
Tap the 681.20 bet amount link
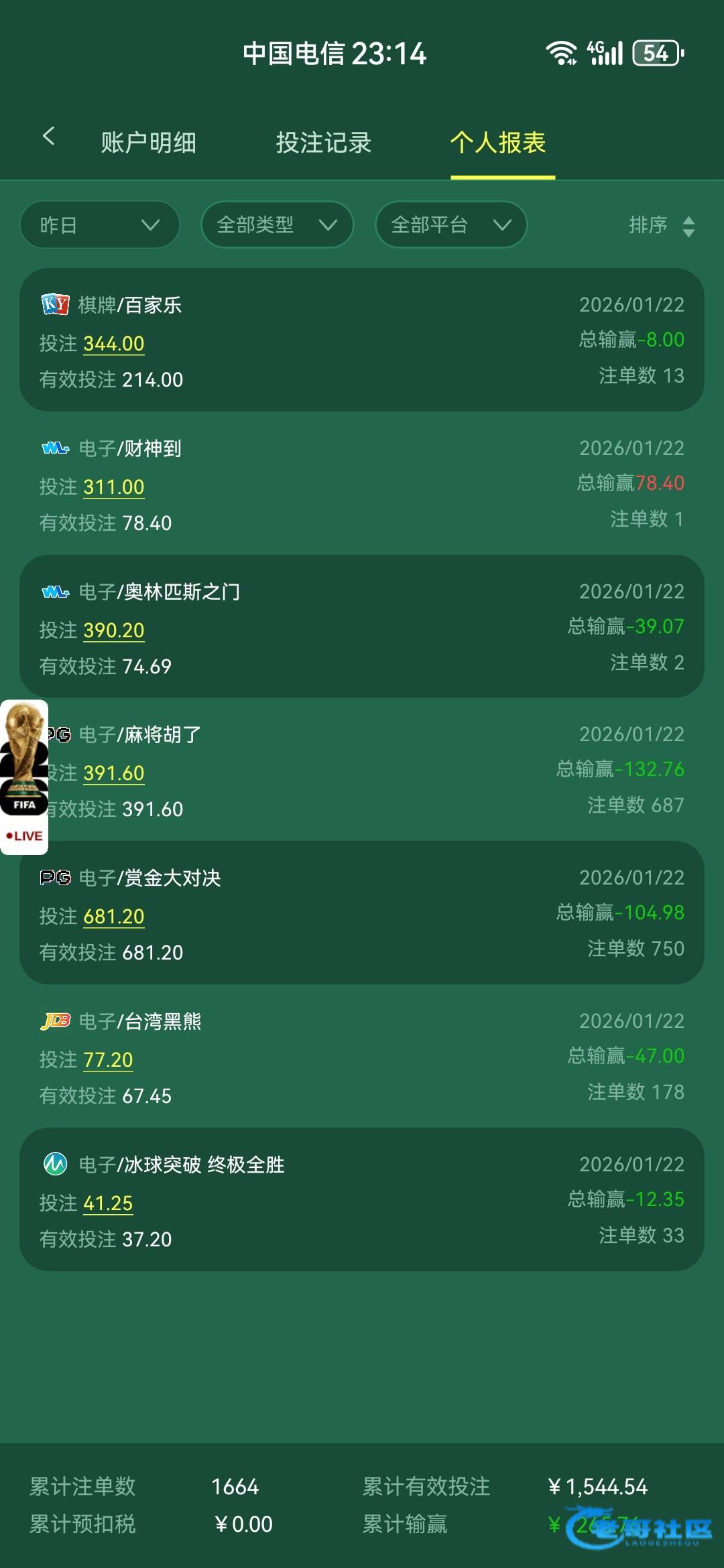click(113, 917)
